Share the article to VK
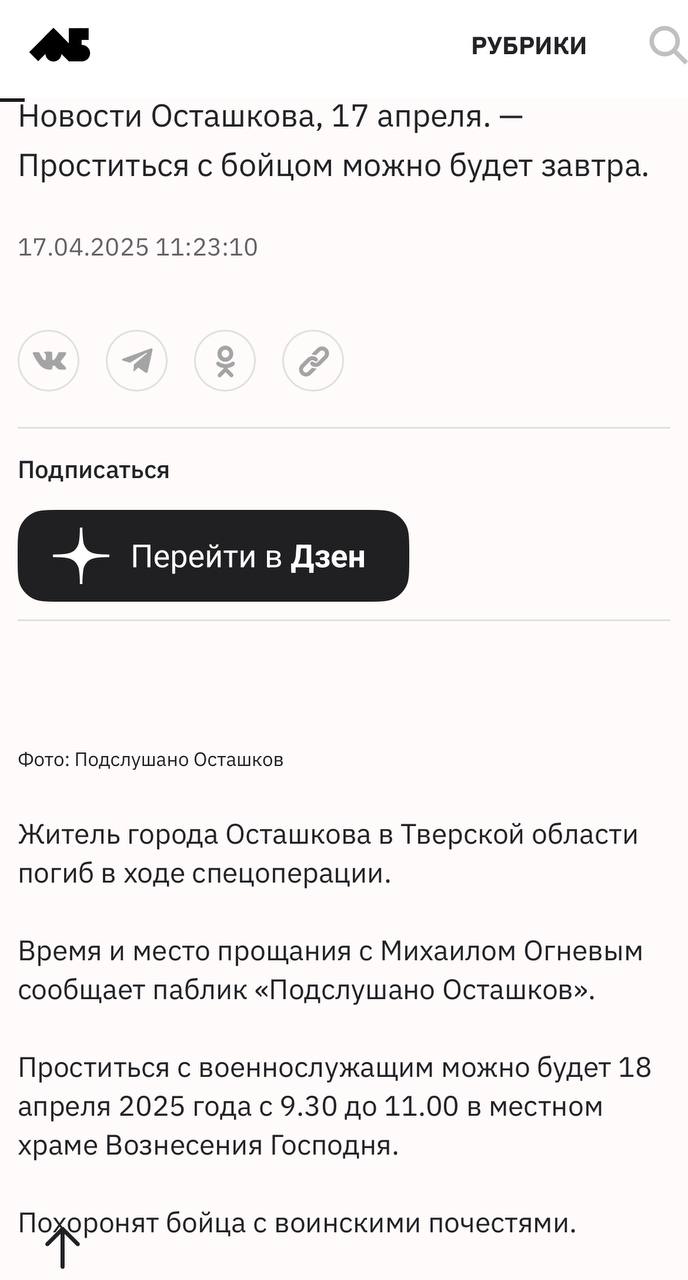 click(x=48, y=360)
